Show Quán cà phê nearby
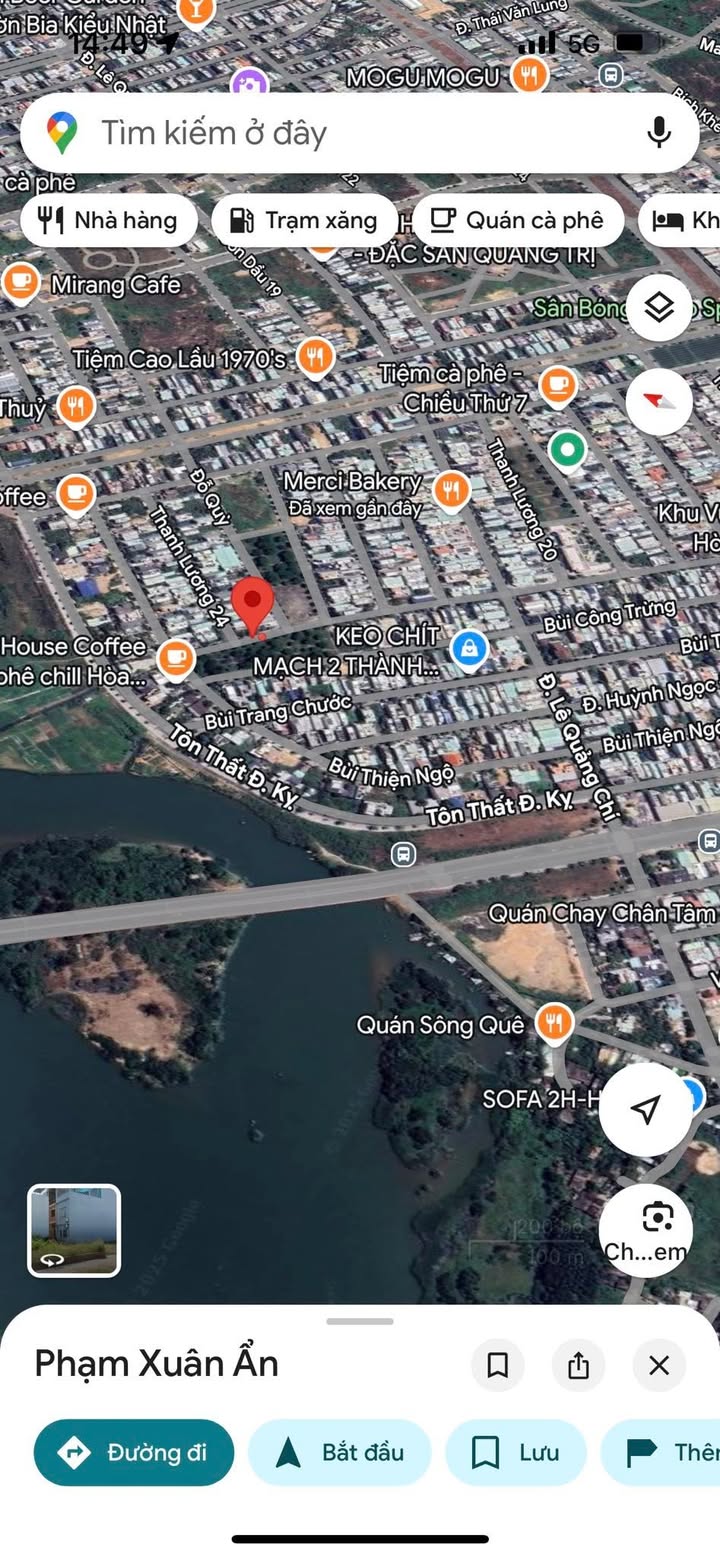This screenshot has width=720, height=1557. point(518,220)
